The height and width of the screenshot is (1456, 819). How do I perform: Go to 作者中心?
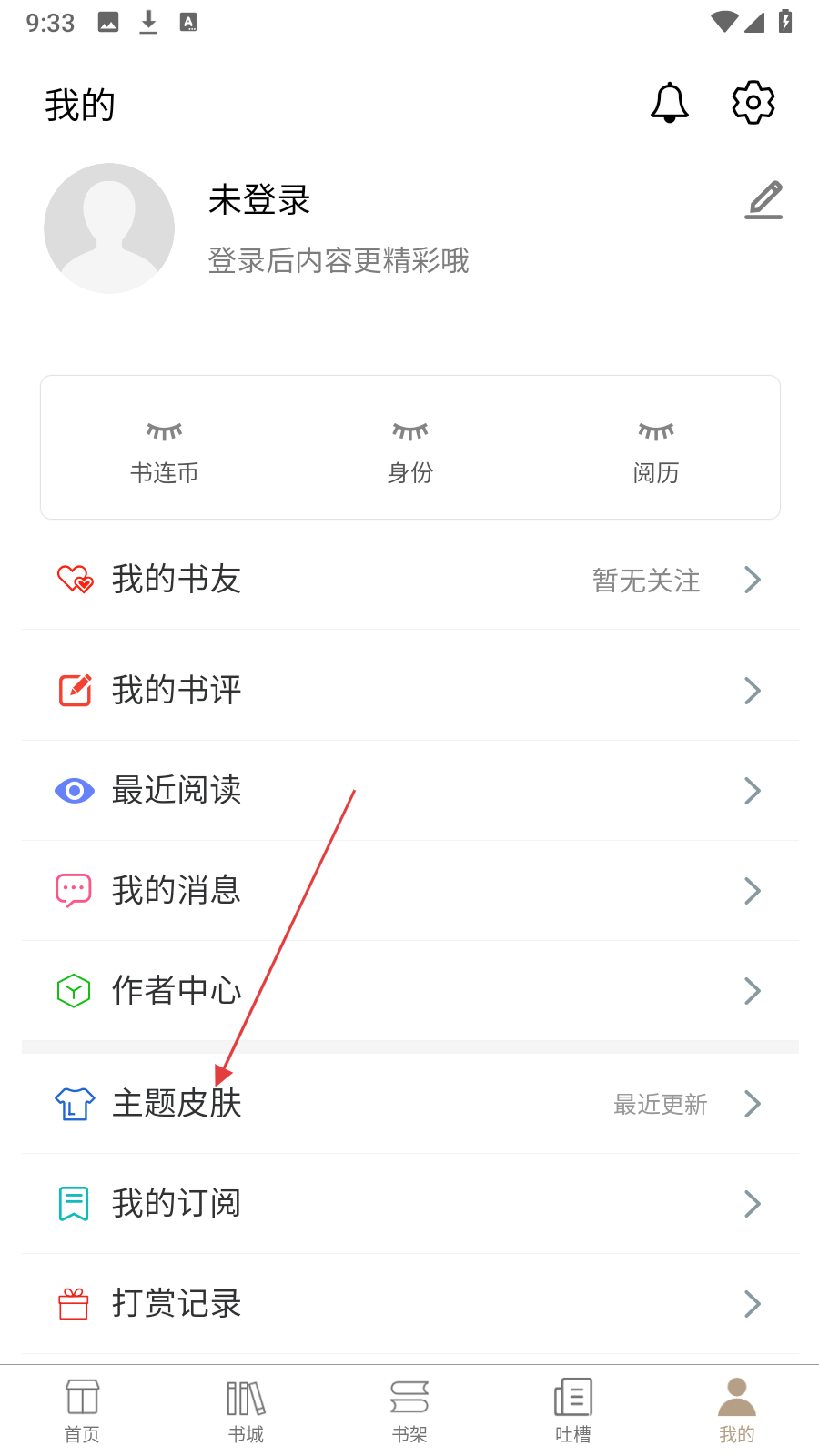click(x=409, y=991)
